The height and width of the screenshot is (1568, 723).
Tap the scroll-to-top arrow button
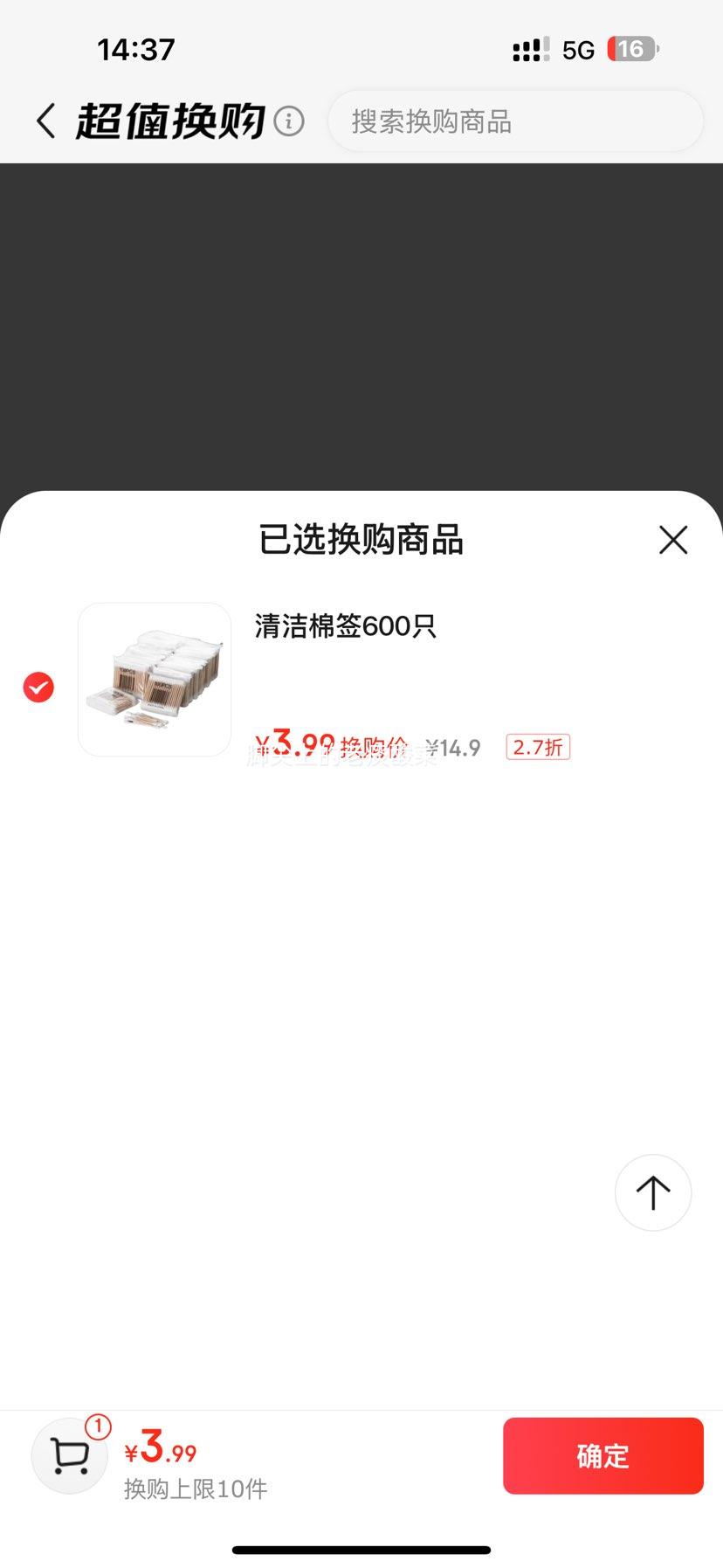[652, 1192]
